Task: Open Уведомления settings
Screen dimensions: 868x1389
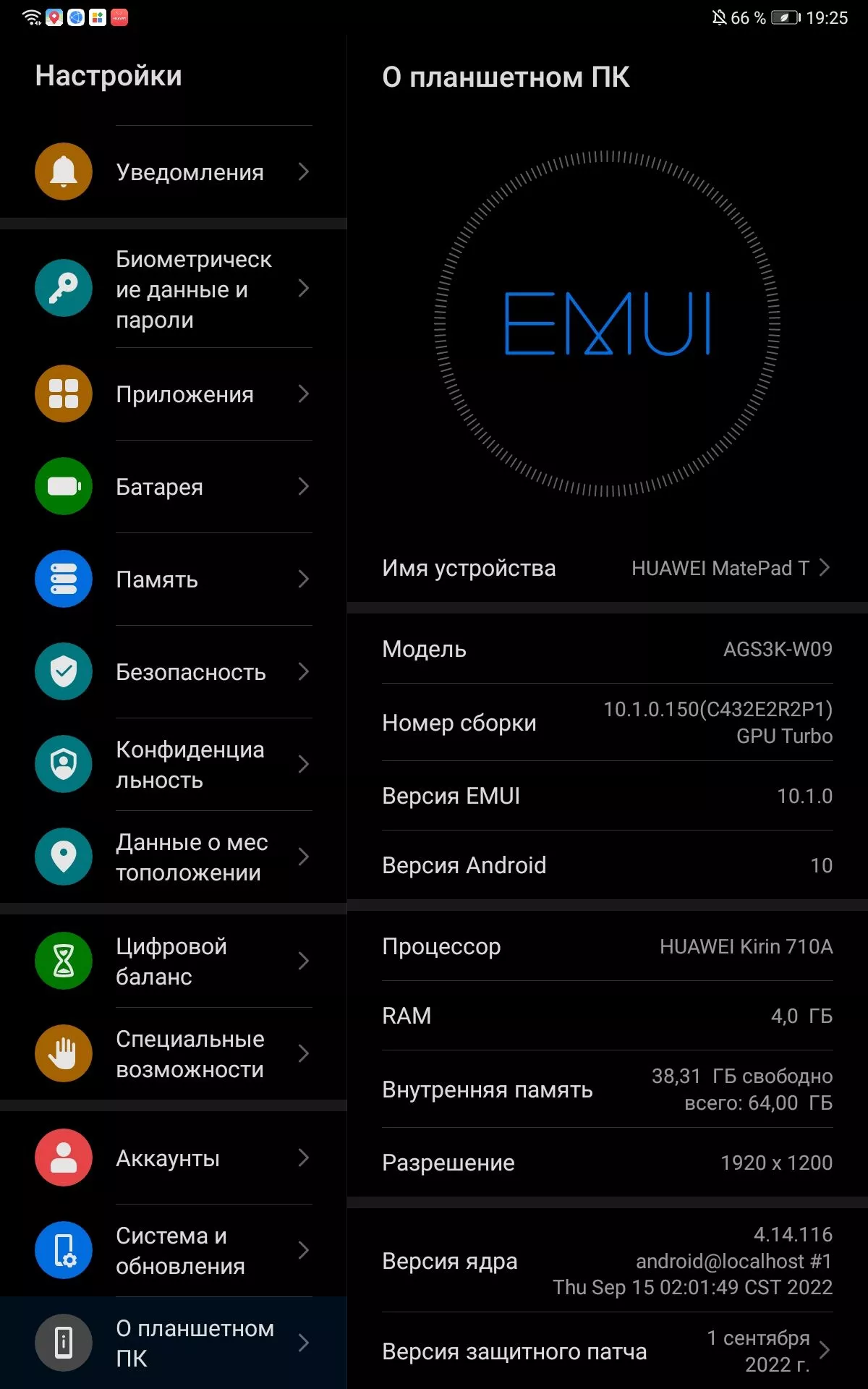Action: point(190,172)
